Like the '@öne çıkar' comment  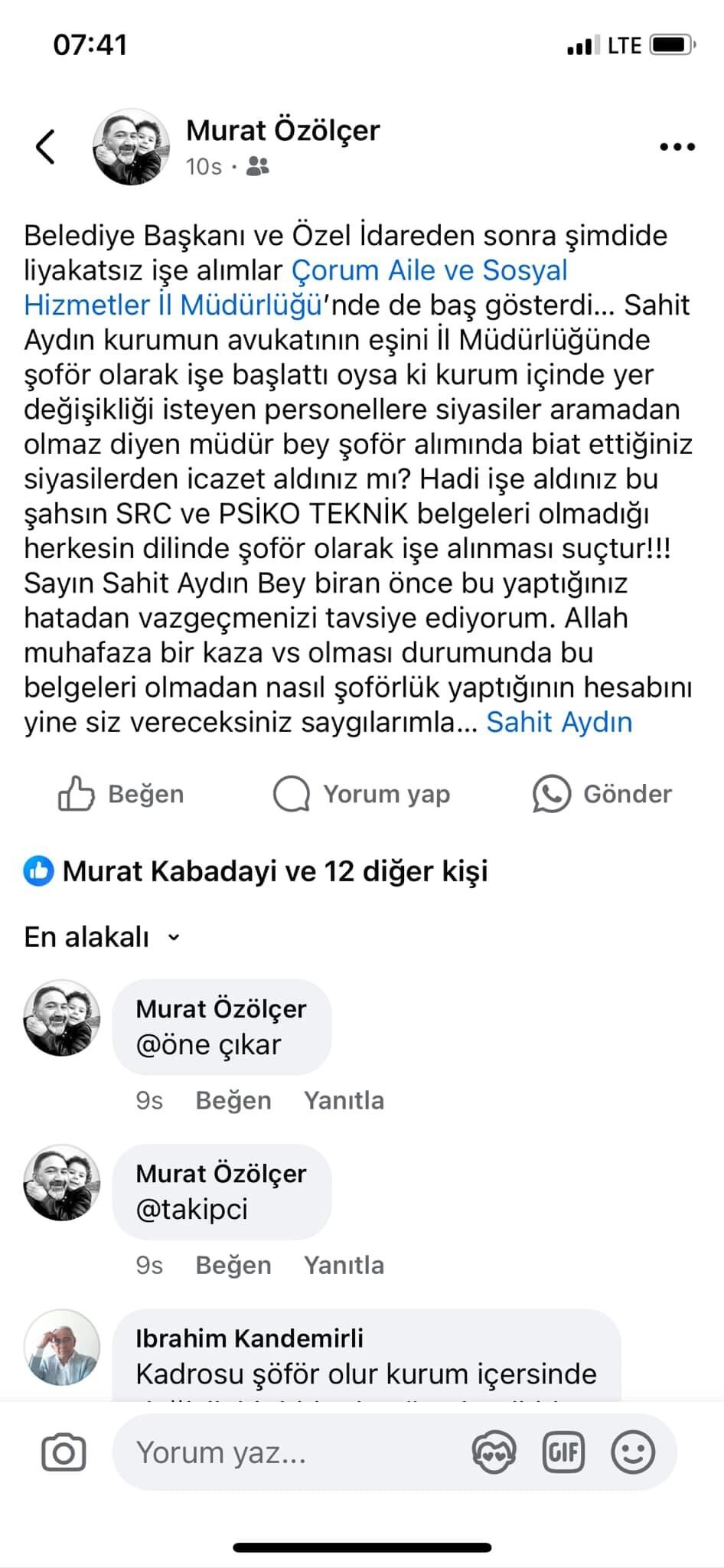[x=233, y=1100]
